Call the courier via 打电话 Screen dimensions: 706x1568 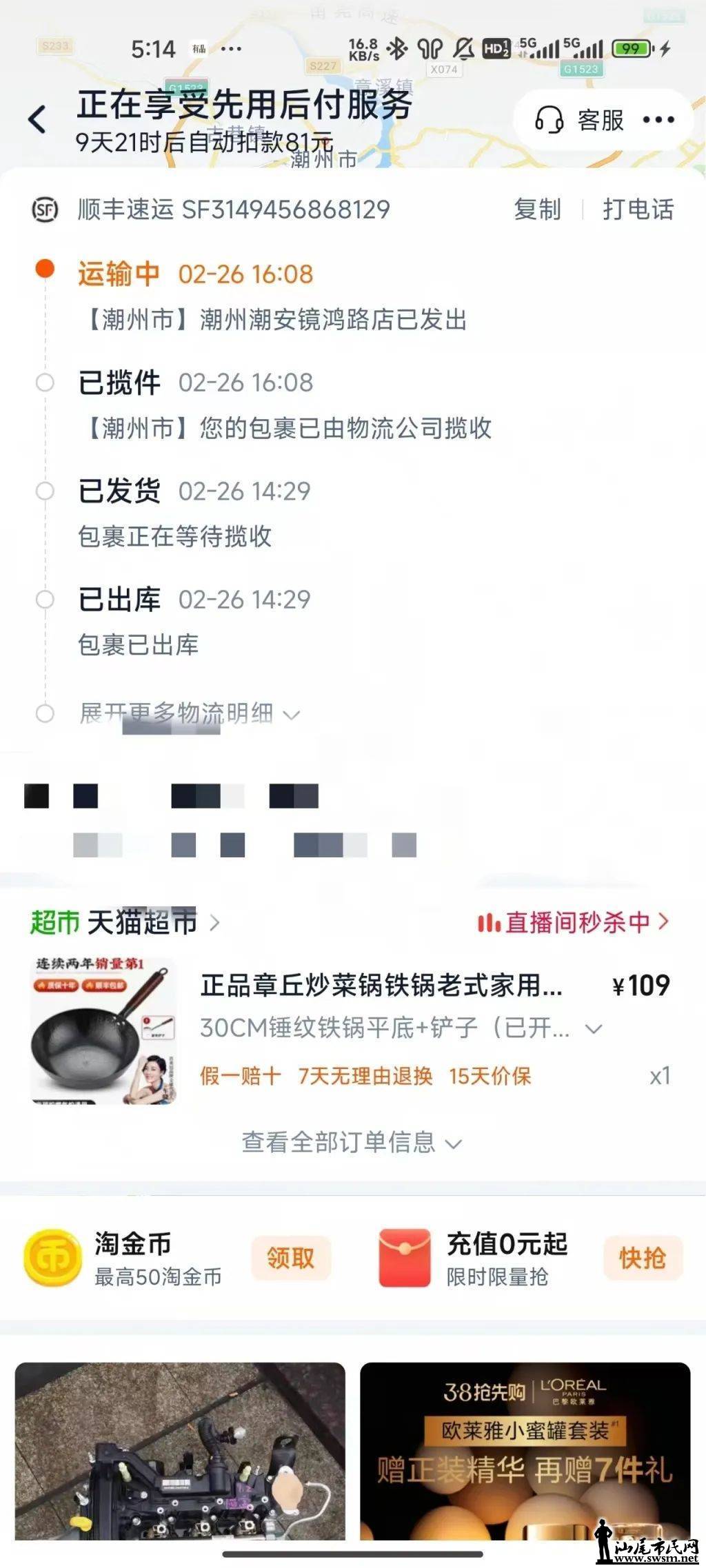(638, 210)
